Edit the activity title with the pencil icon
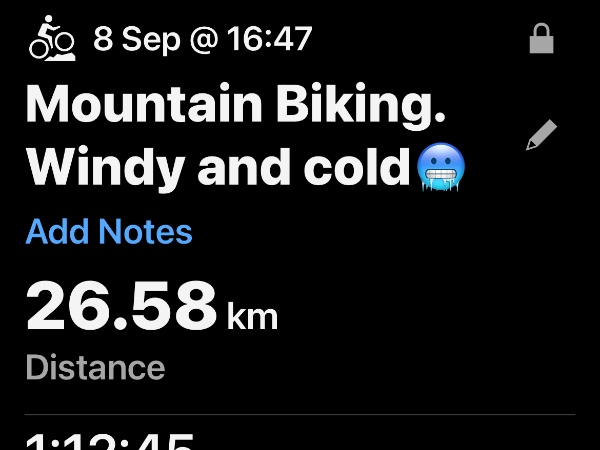600x450 pixels. pyautogui.click(x=541, y=135)
